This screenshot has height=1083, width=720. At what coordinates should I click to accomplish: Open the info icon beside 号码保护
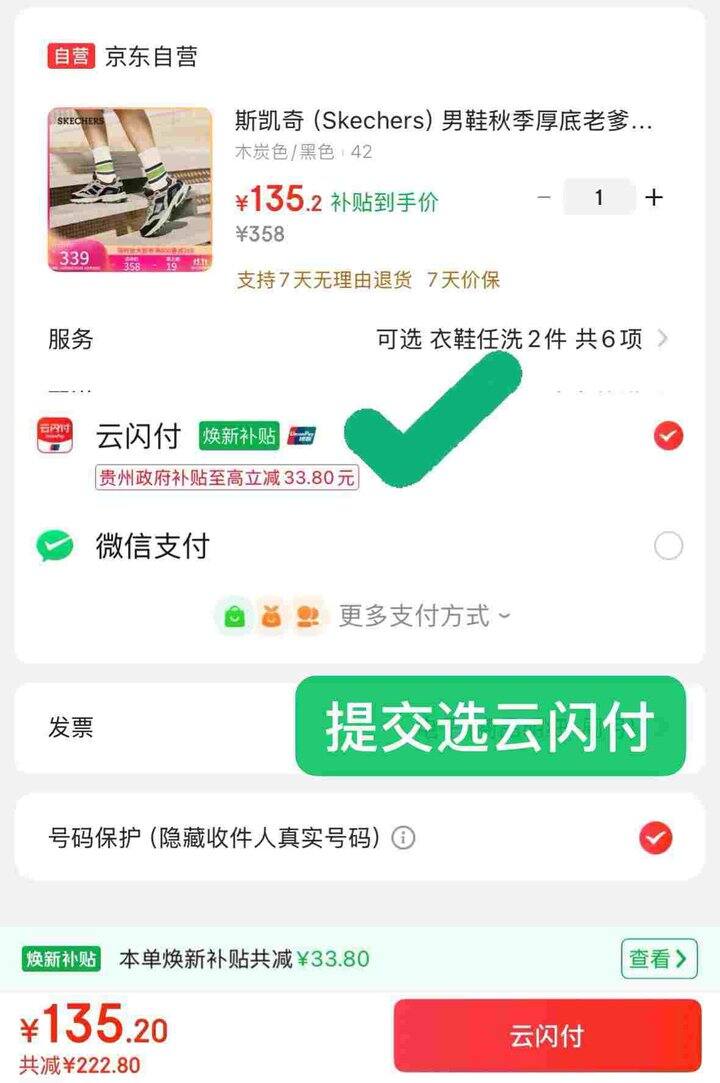(403, 838)
